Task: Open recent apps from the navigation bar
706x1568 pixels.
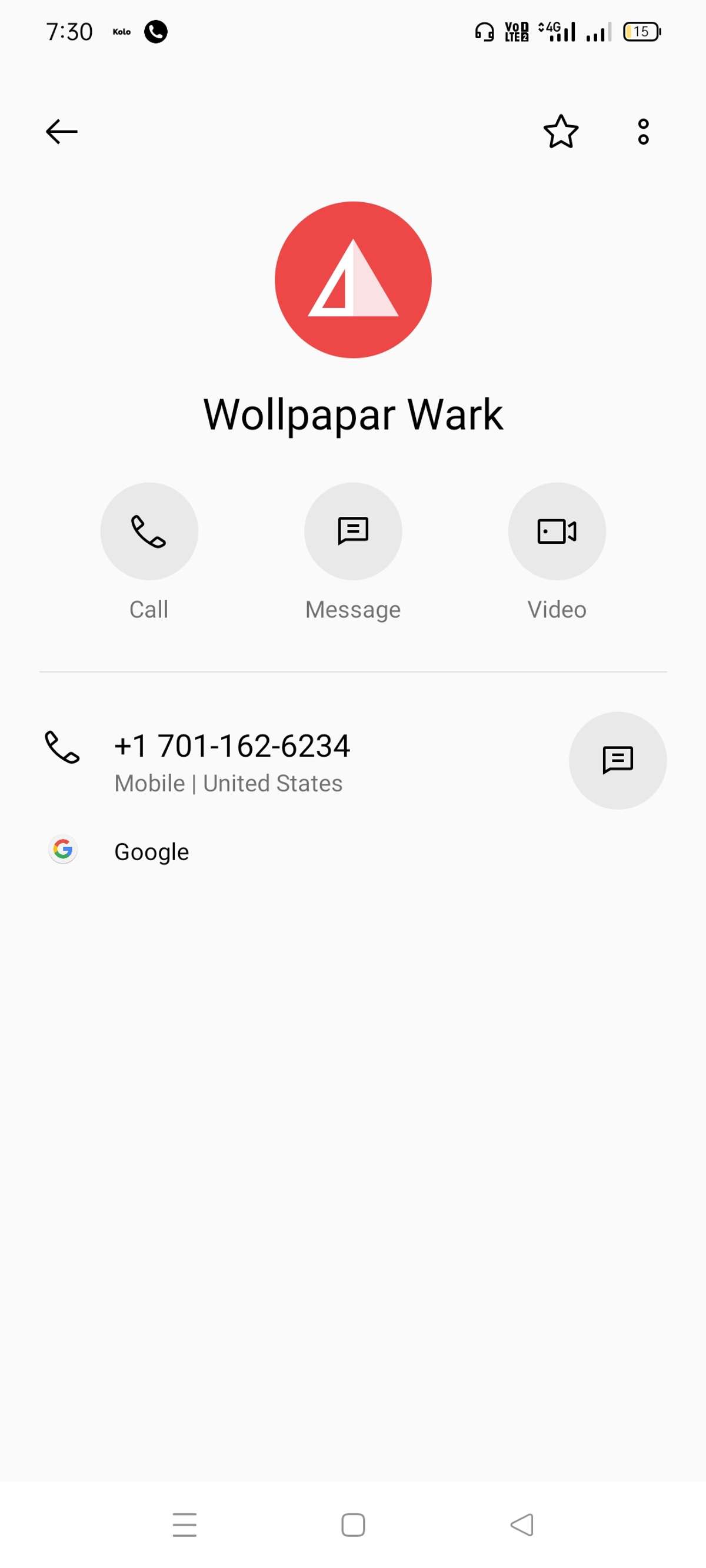Action: 185,1524
